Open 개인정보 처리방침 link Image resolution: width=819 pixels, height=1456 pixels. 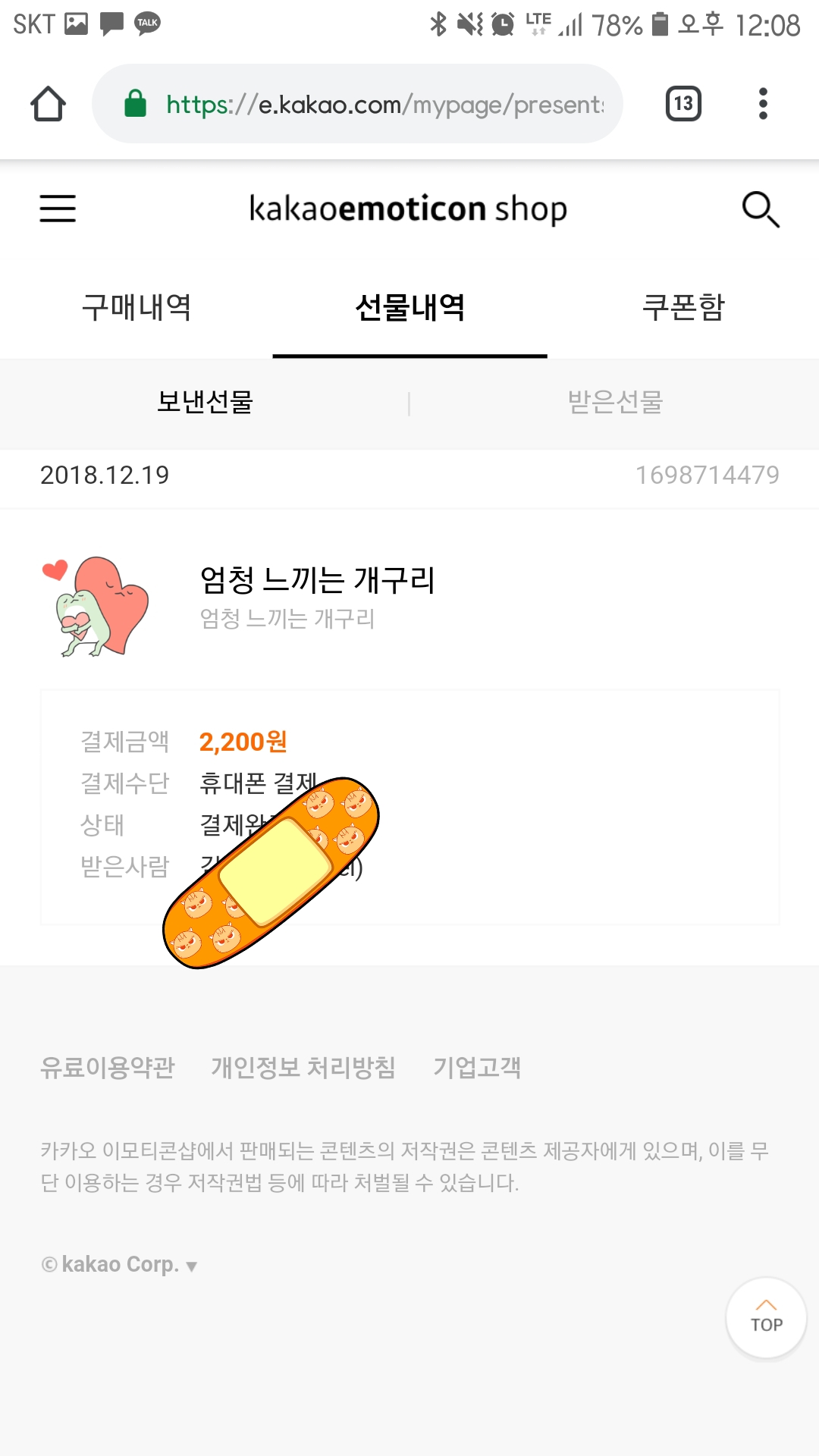(x=303, y=1068)
